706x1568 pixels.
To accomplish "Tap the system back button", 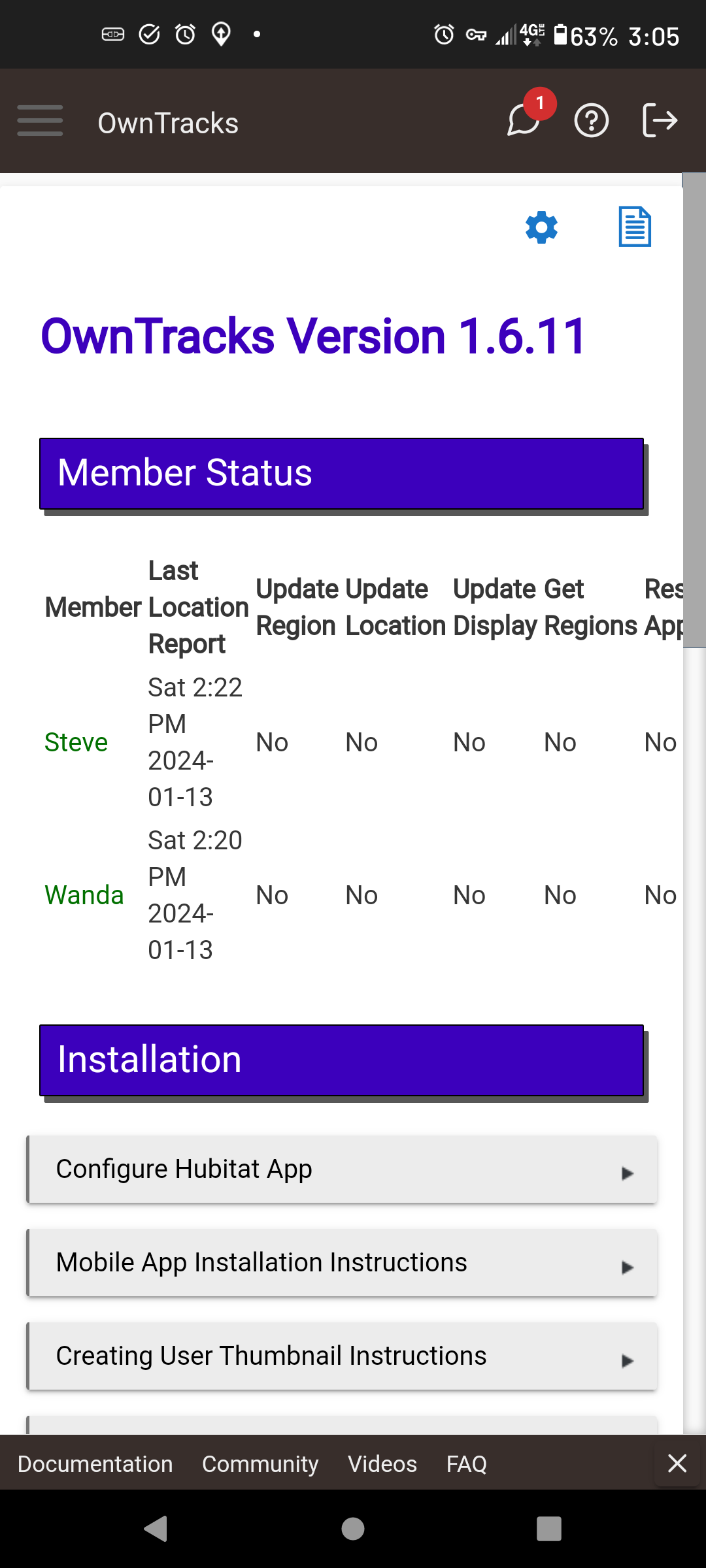I will tap(156, 1529).
